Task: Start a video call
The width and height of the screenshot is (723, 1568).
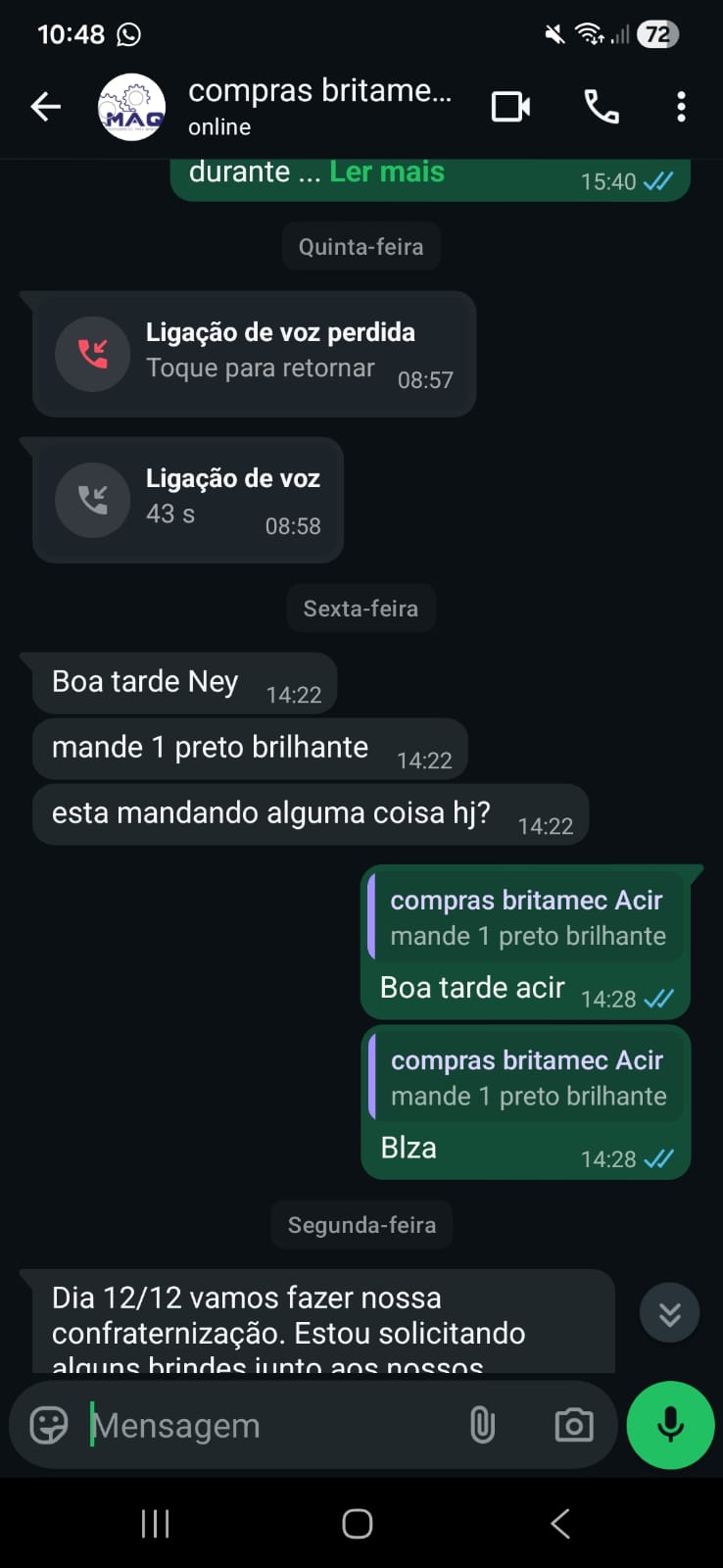Action: 510,107
